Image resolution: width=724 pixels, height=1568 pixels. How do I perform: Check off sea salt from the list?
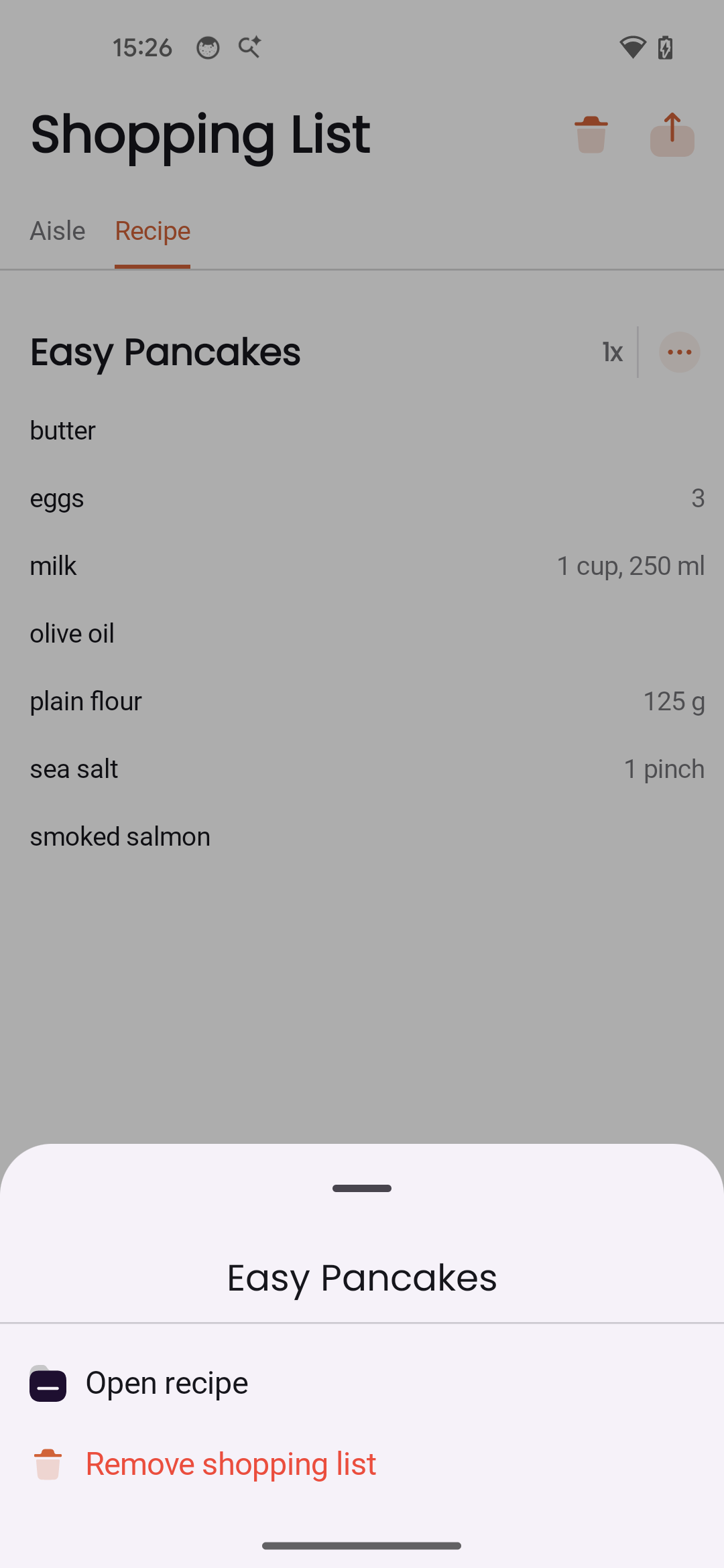pyautogui.click(x=74, y=768)
